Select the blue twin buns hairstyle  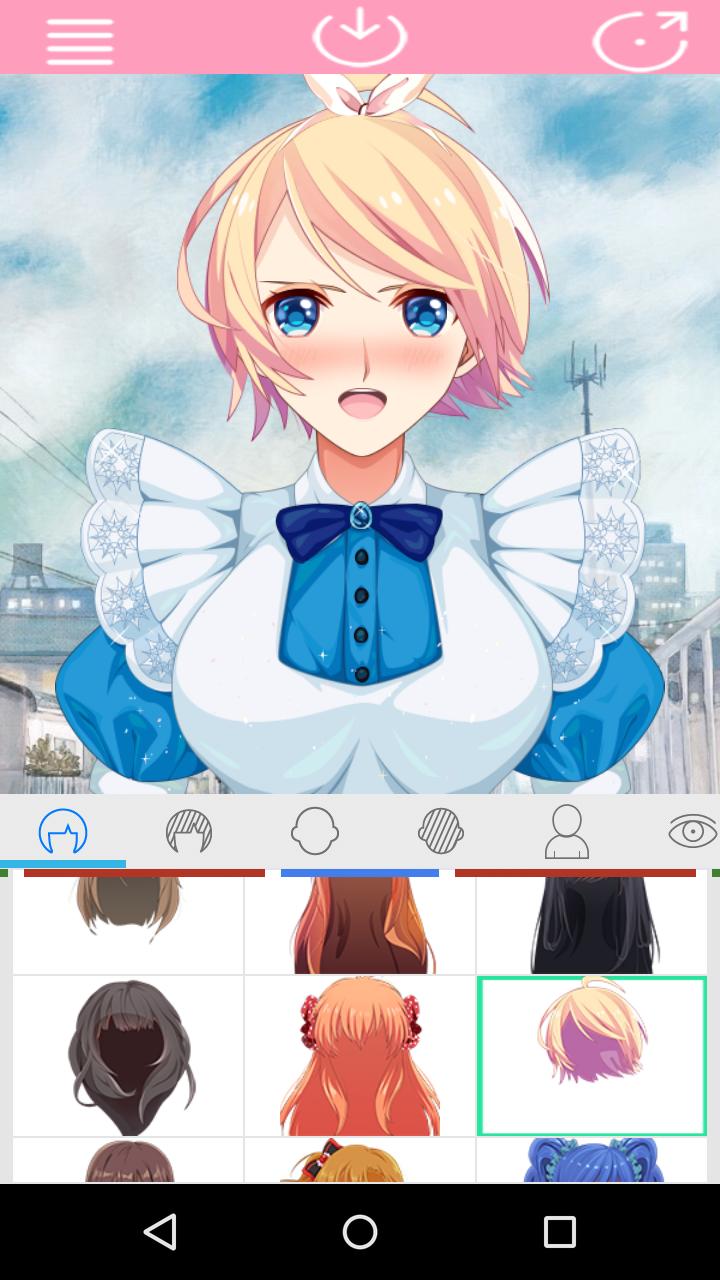click(x=592, y=1162)
